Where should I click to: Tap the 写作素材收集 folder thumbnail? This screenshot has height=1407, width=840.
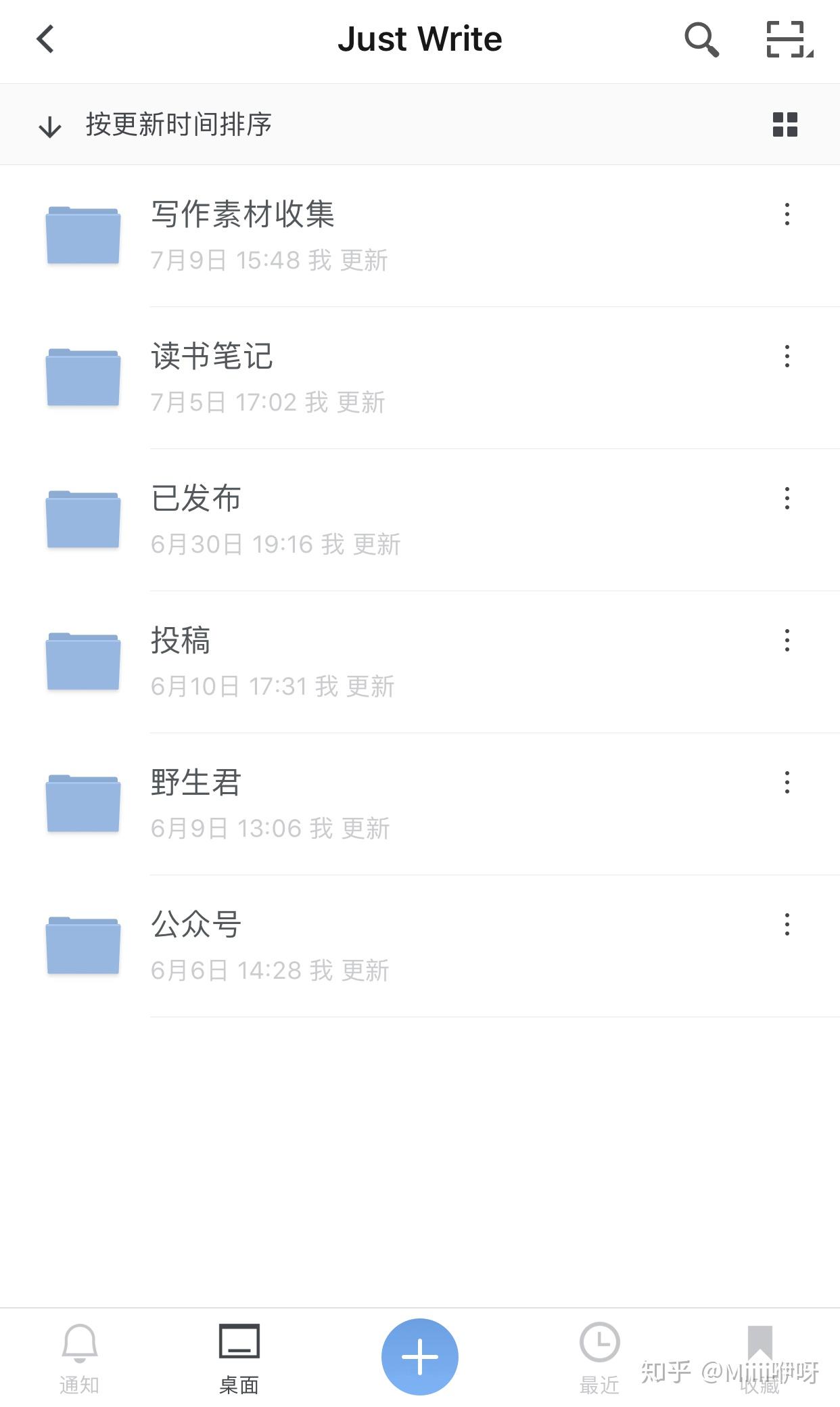[83, 235]
